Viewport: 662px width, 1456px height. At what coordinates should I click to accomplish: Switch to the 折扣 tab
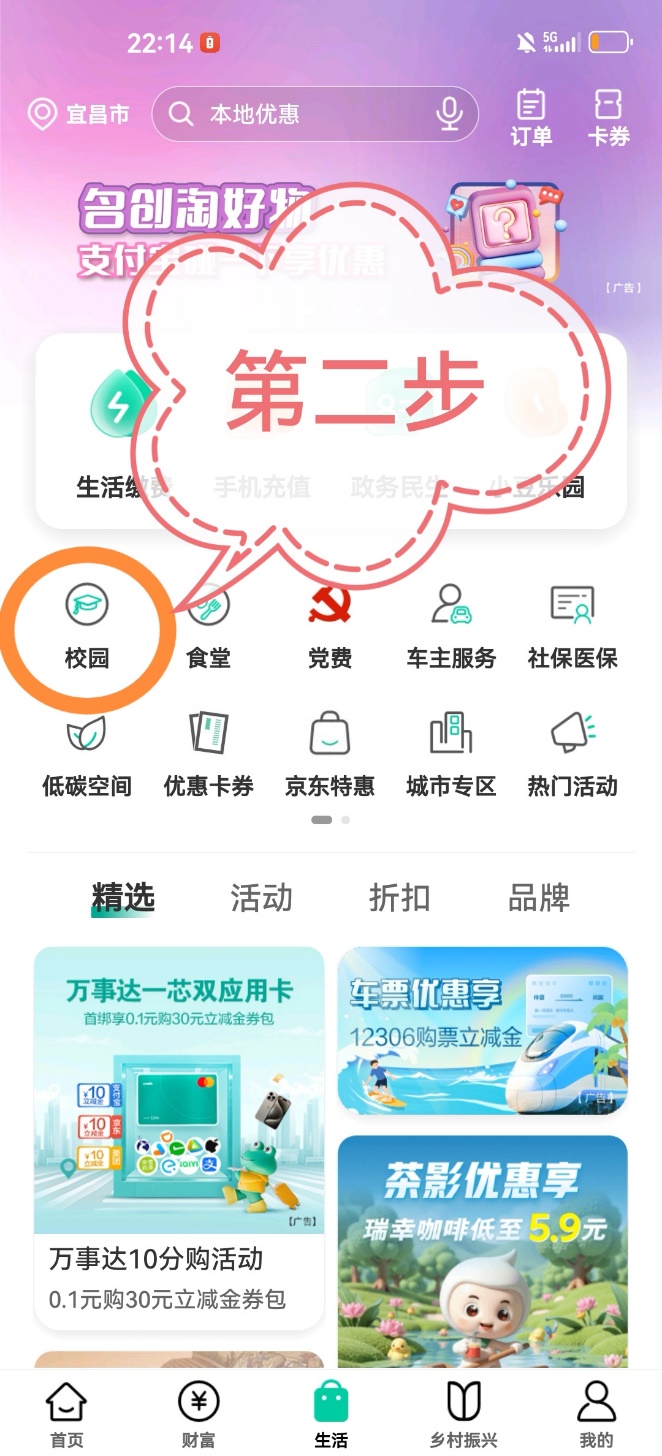click(399, 897)
